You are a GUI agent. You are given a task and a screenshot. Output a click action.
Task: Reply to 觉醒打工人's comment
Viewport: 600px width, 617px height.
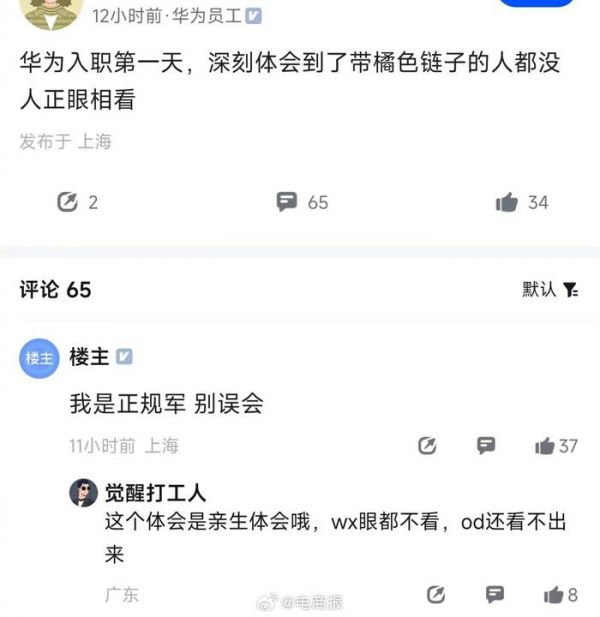click(x=495, y=594)
